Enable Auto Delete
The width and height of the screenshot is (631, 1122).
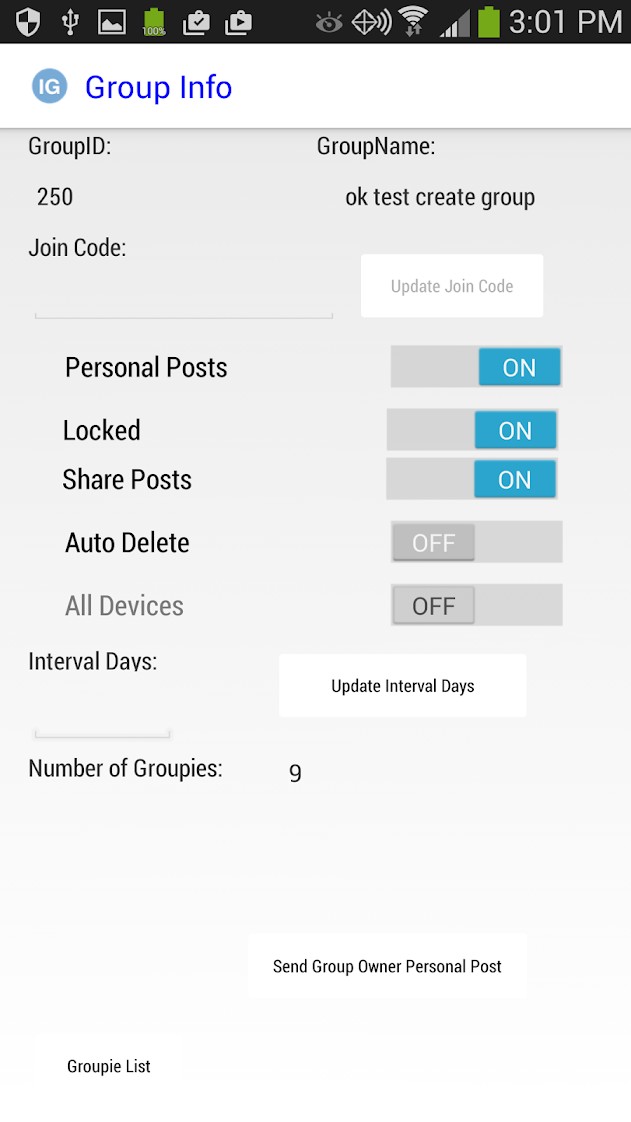click(x=476, y=543)
